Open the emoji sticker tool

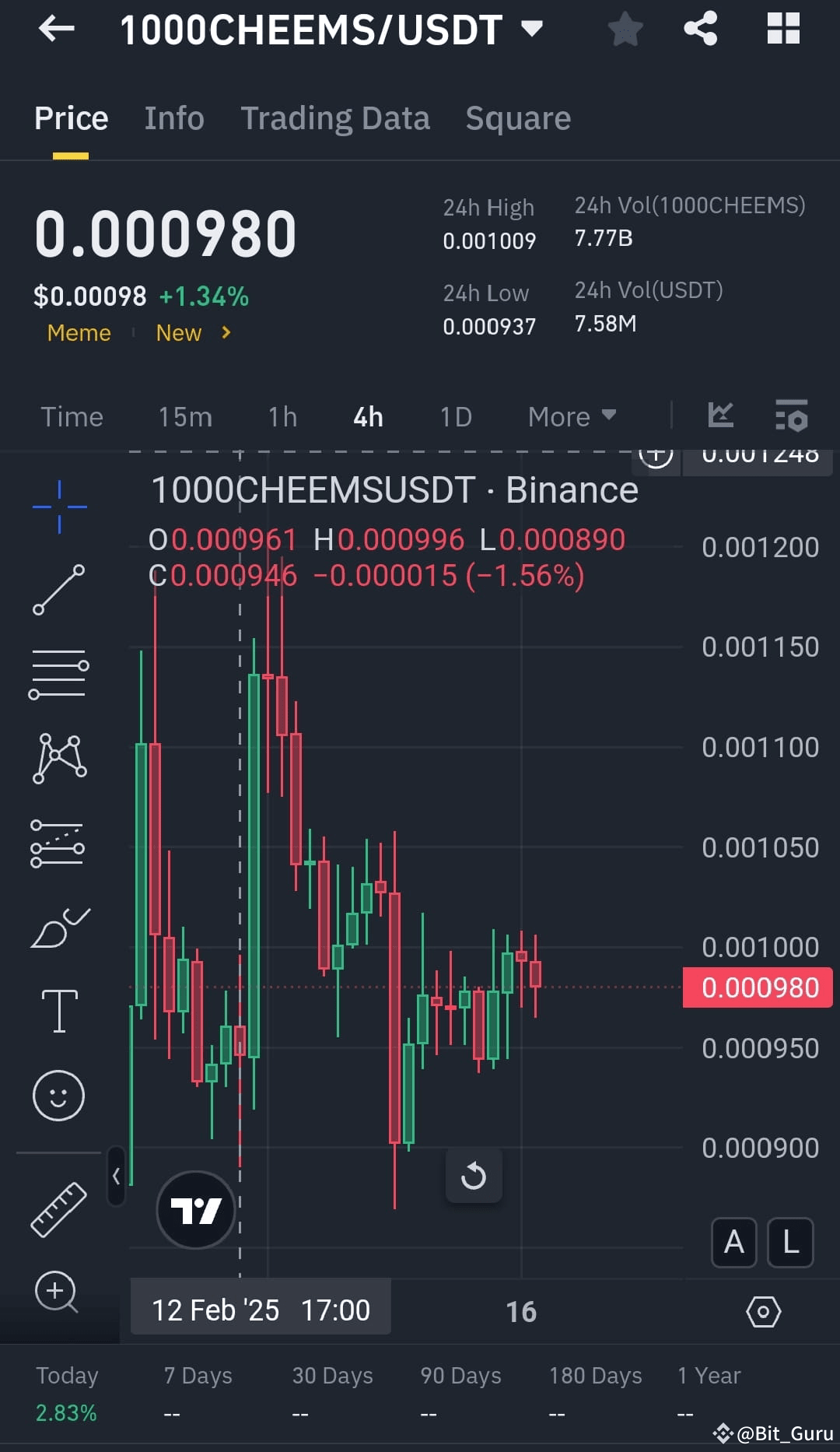(x=58, y=1093)
